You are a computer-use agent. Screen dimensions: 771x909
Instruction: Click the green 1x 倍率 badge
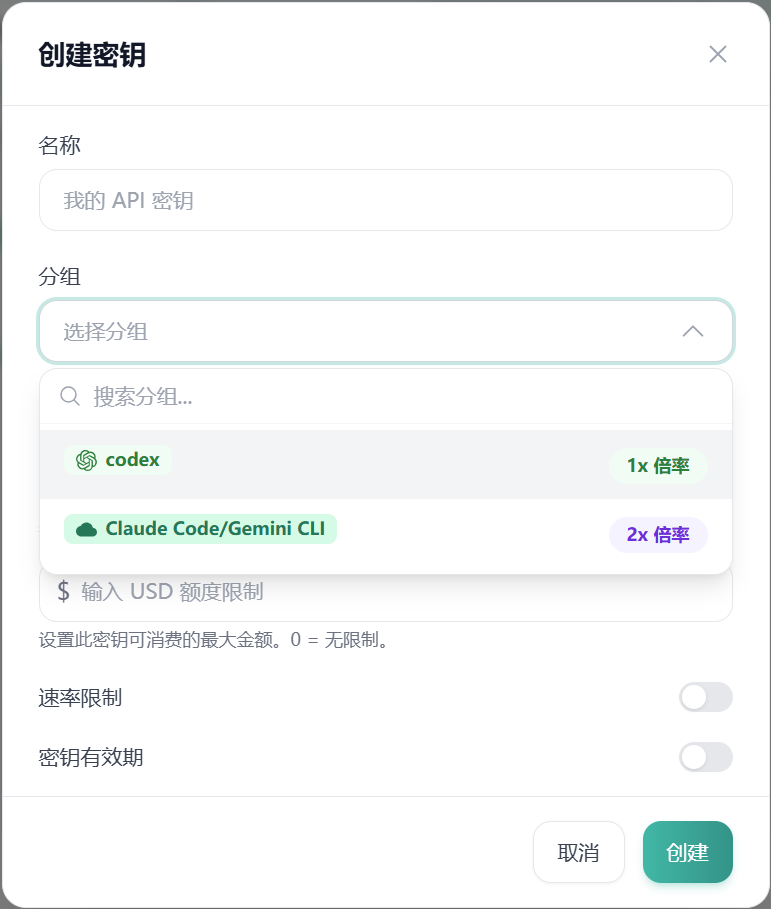coord(658,466)
